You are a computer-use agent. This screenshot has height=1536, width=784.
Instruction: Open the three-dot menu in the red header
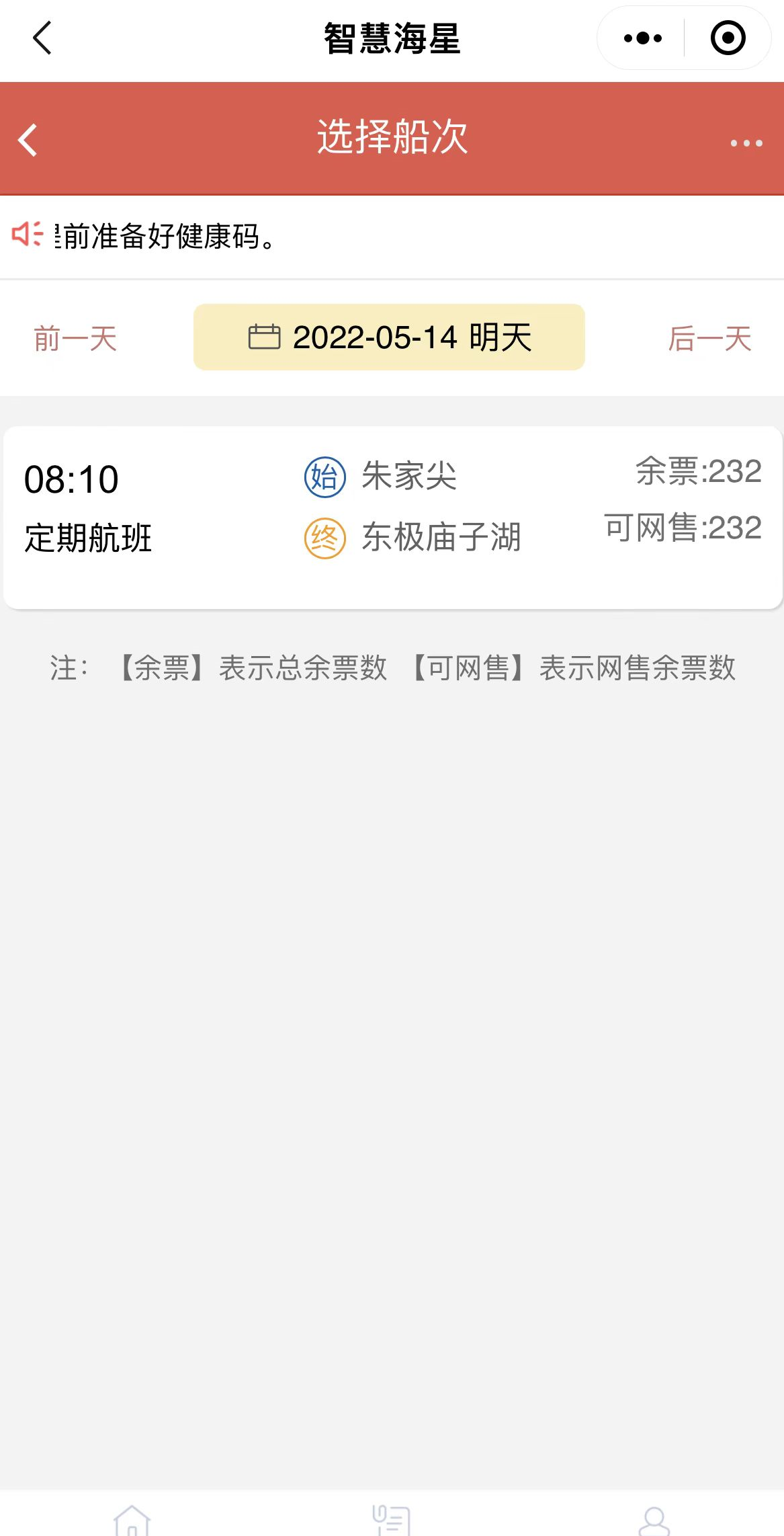click(x=746, y=143)
